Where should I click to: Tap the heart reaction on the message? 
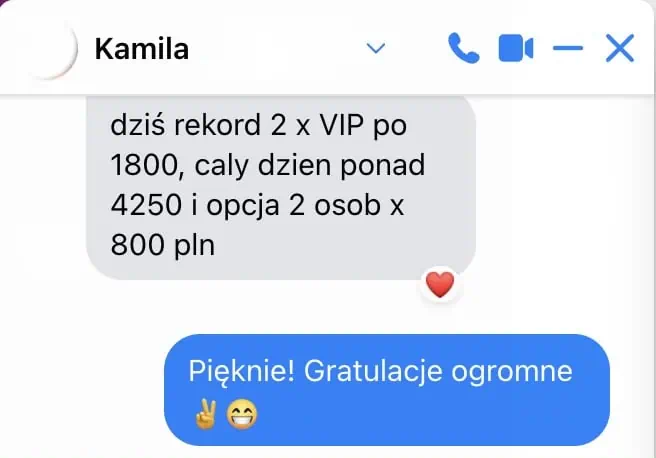pyautogui.click(x=439, y=286)
